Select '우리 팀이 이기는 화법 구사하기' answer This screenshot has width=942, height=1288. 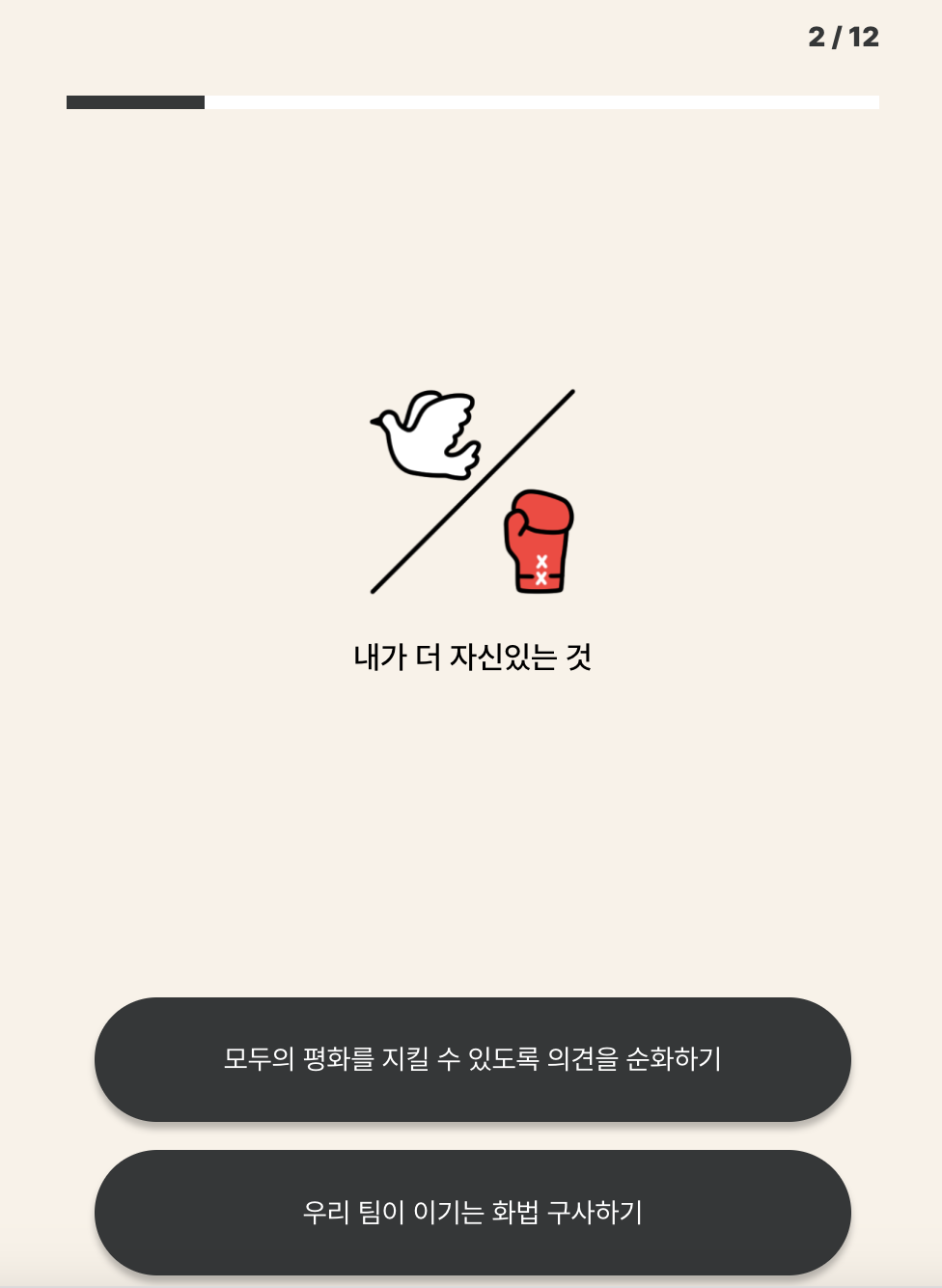[x=471, y=1212]
